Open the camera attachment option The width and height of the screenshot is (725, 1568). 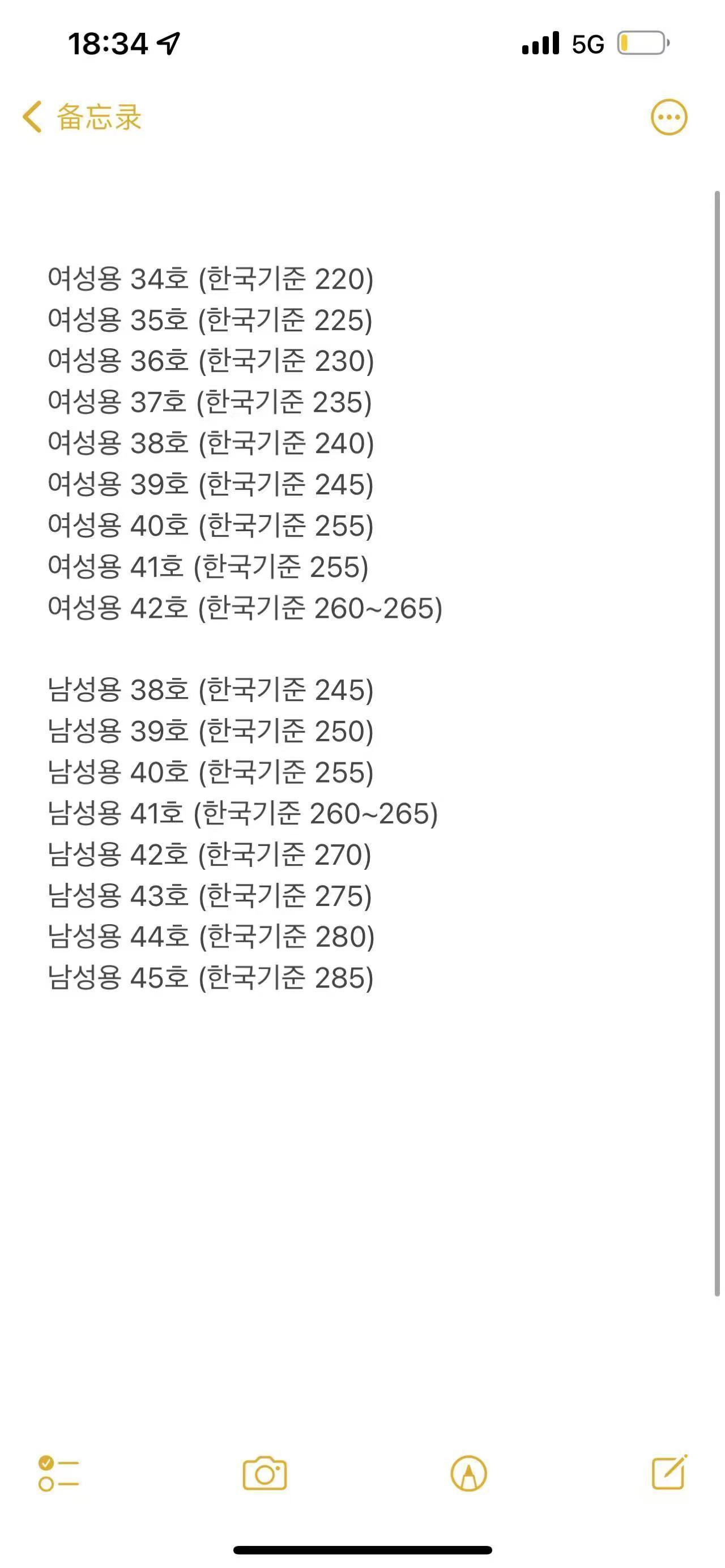[x=264, y=1473]
